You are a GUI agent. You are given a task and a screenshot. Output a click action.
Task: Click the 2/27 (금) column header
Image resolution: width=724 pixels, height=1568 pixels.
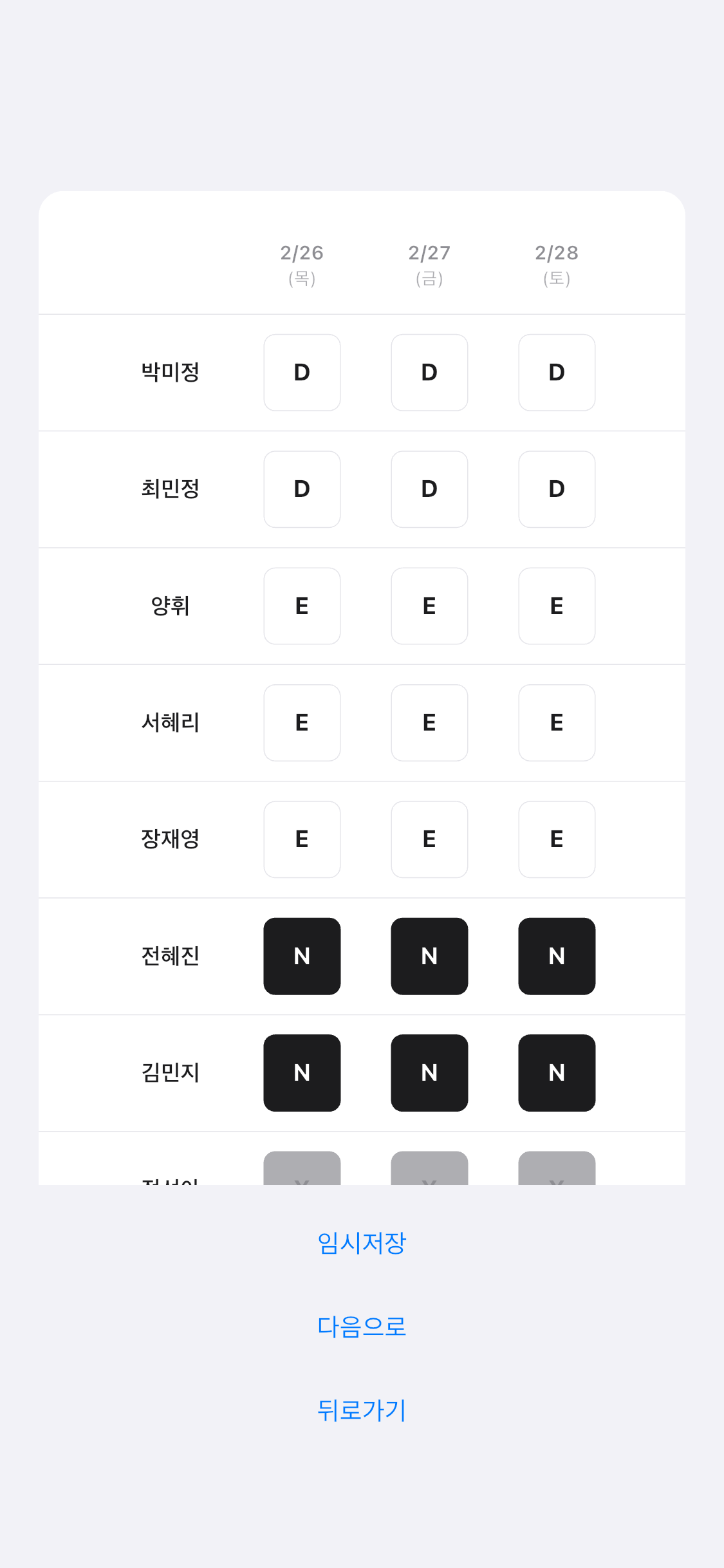coord(429,264)
